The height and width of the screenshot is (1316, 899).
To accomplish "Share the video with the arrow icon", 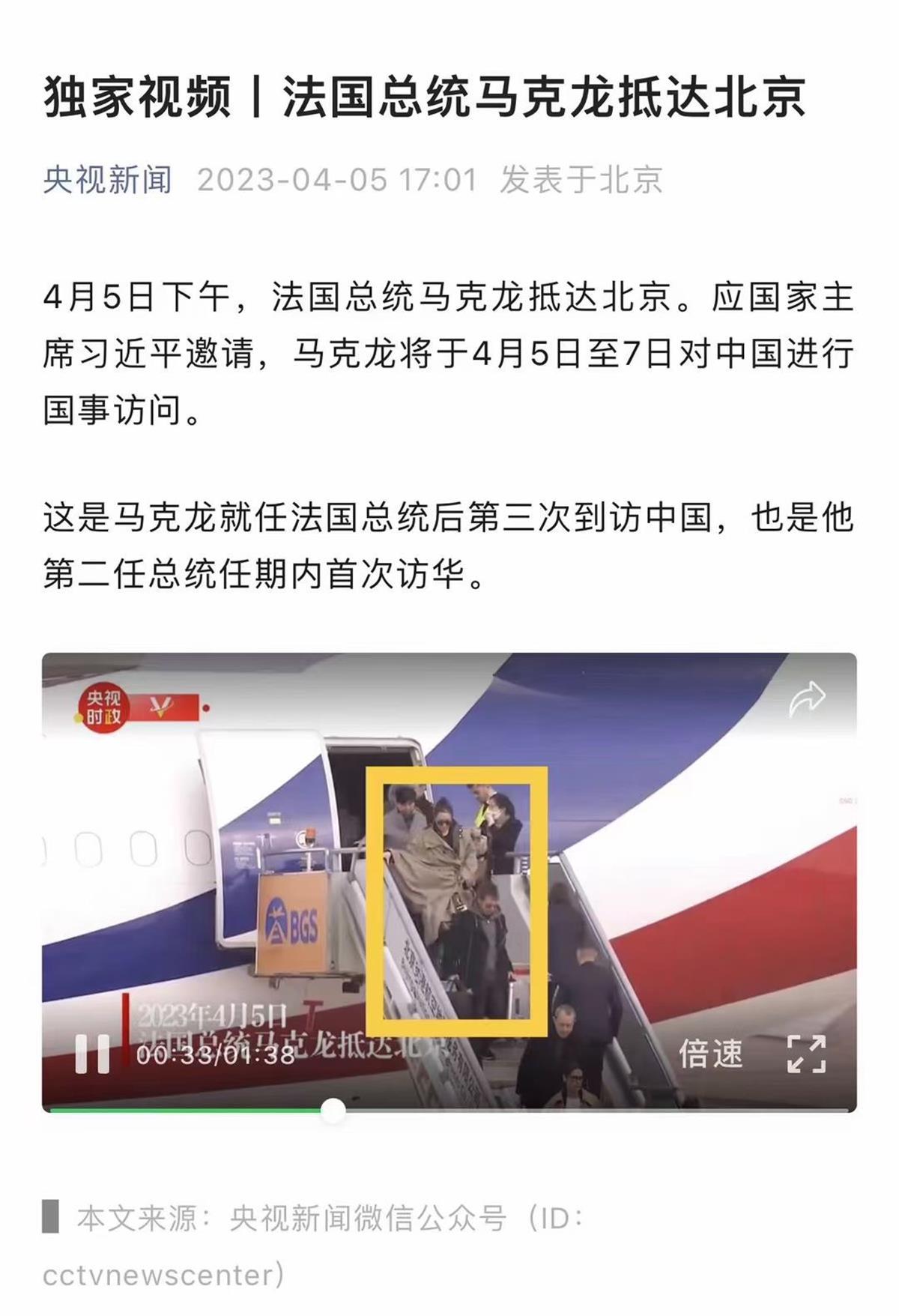I will (x=807, y=699).
